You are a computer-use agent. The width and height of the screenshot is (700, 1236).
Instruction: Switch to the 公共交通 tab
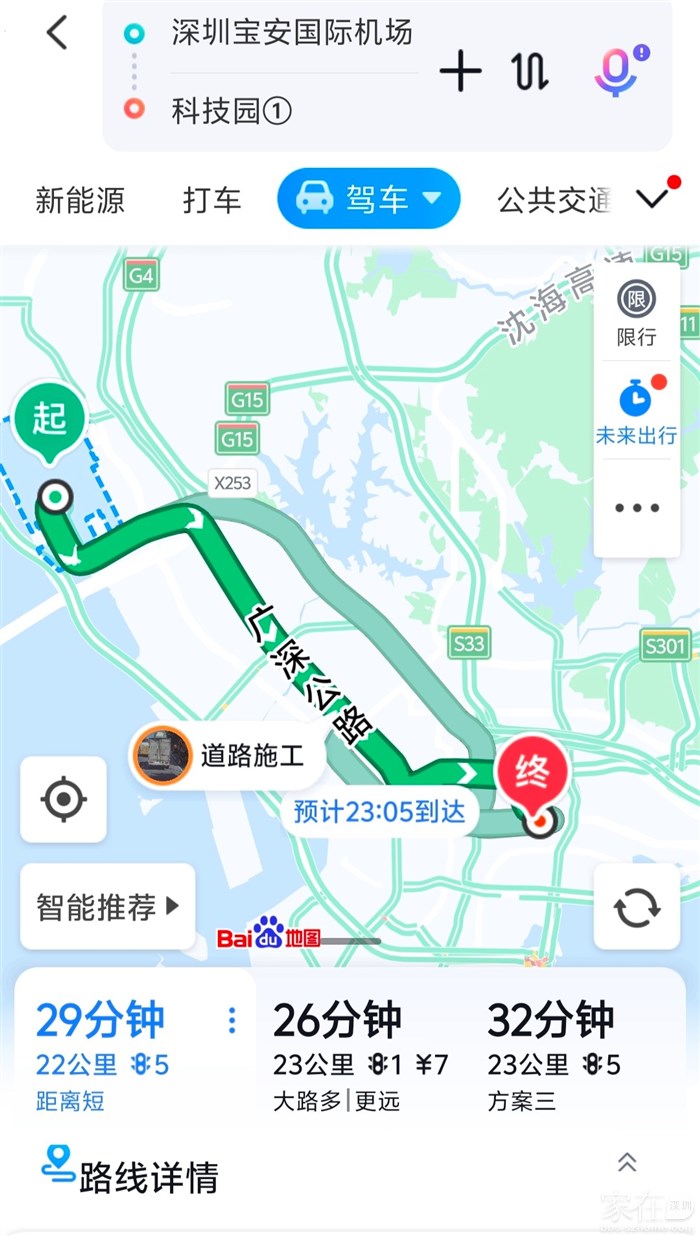(553, 200)
